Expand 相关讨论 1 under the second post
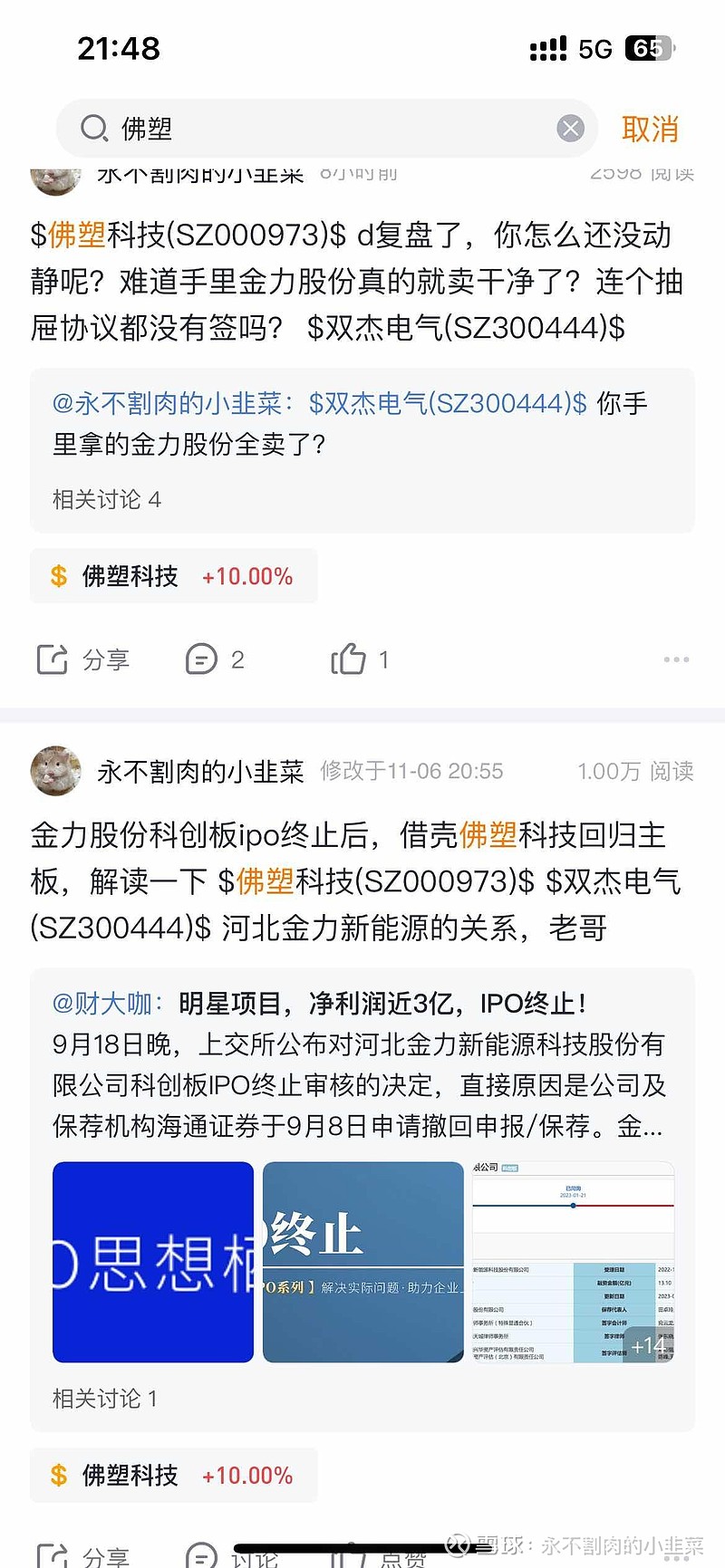 tap(107, 1399)
